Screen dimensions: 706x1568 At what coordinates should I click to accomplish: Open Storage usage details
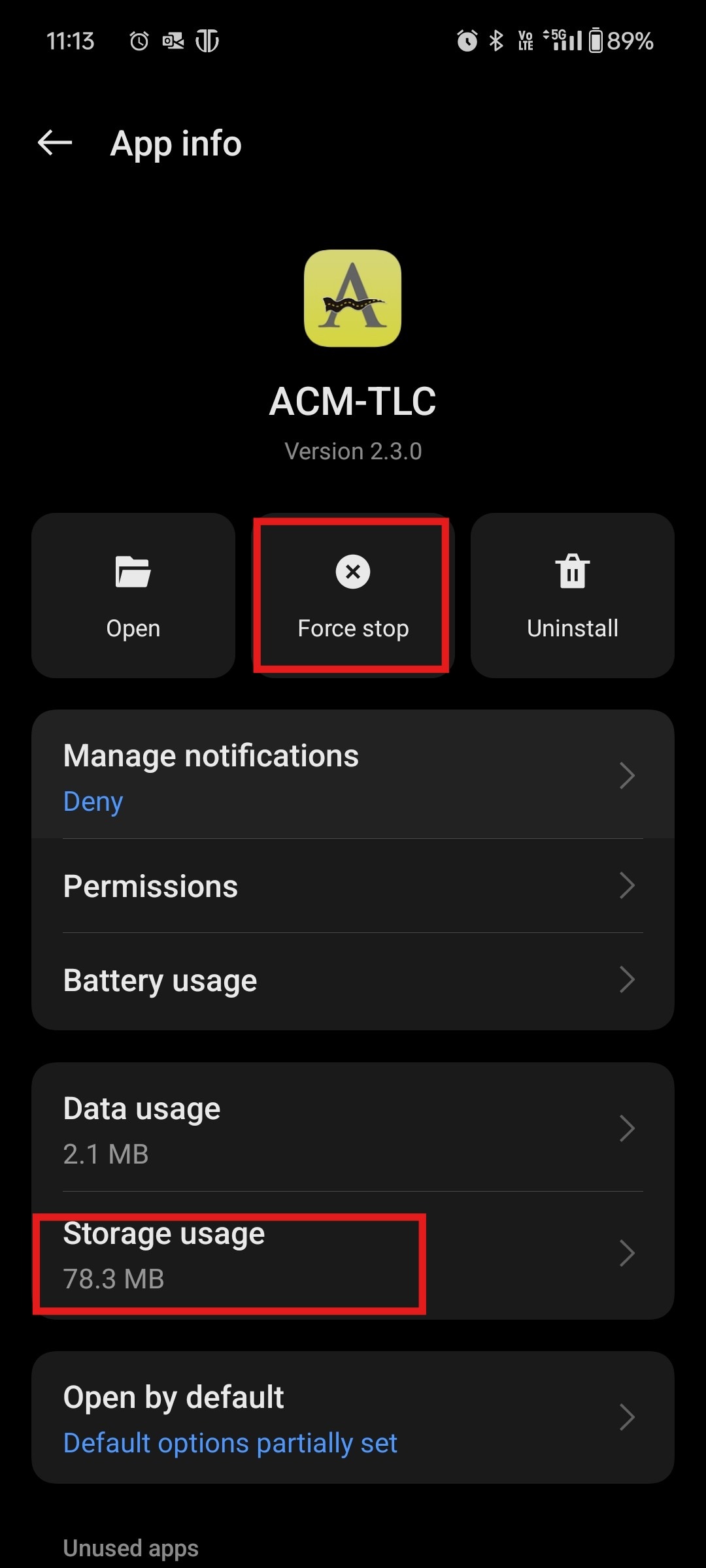click(352, 1254)
